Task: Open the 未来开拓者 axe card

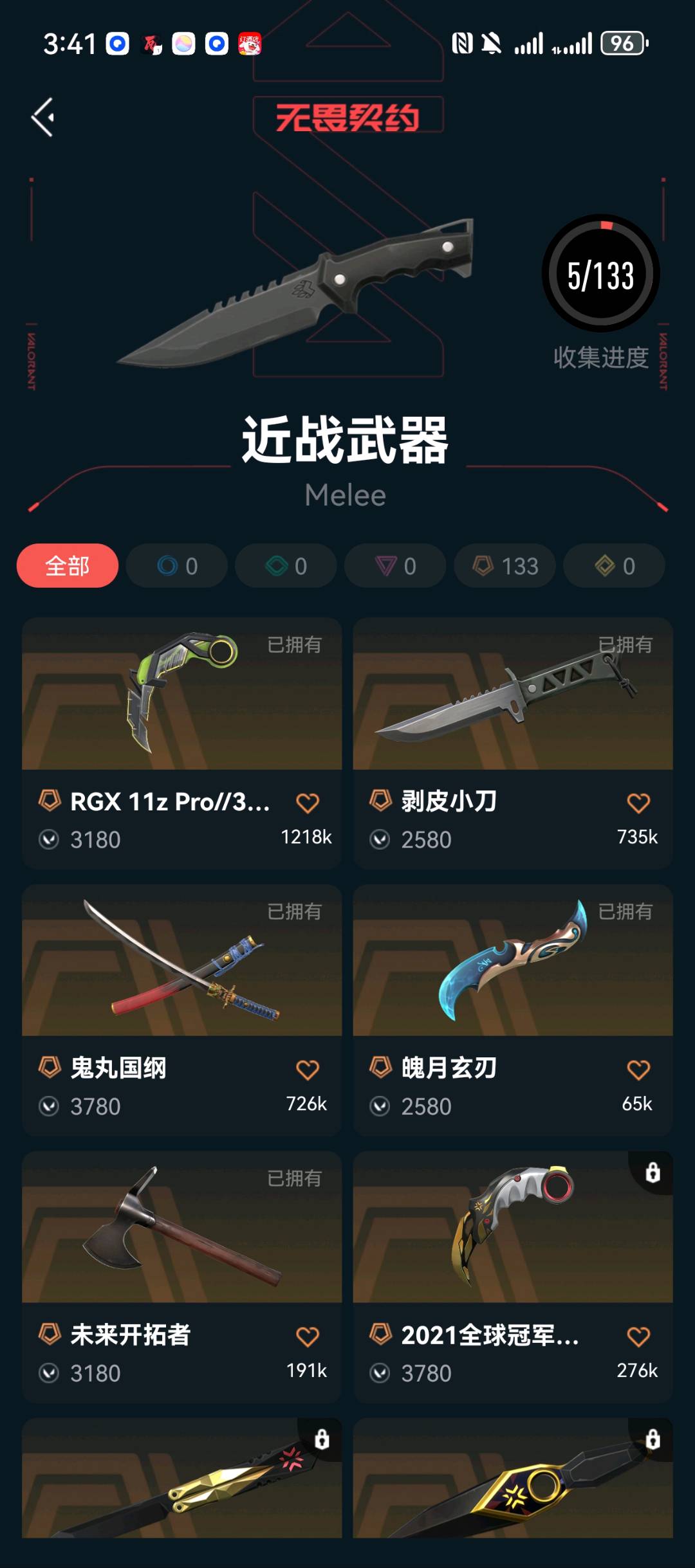Action: [x=182, y=1277]
